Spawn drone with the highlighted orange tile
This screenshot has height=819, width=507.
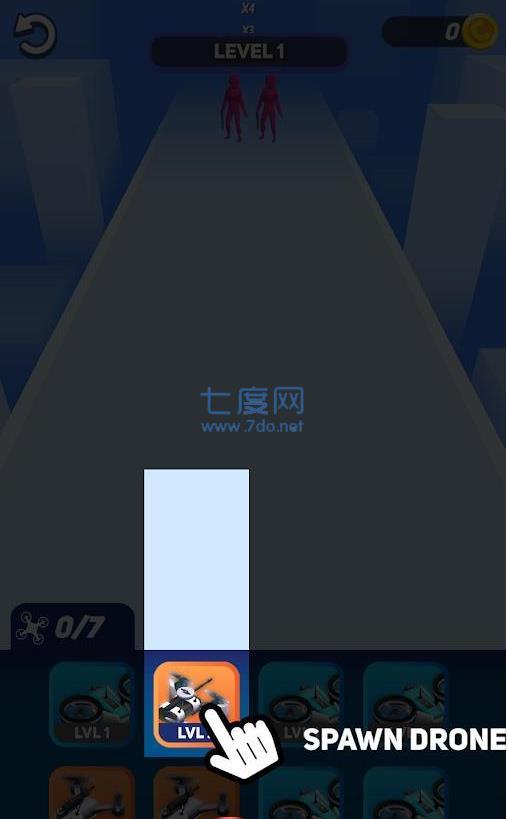click(x=196, y=703)
